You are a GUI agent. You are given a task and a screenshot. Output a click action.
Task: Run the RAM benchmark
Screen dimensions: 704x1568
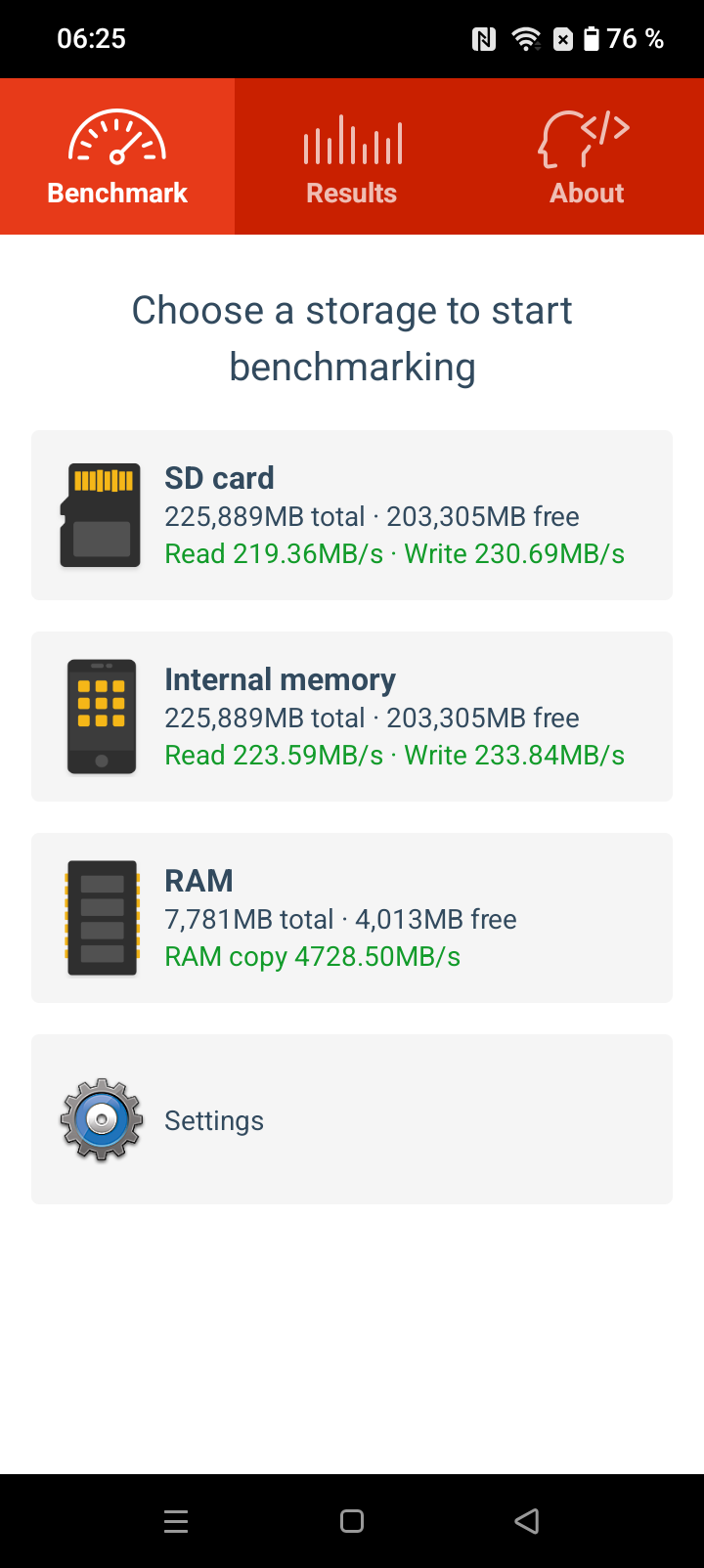[352, 918]
